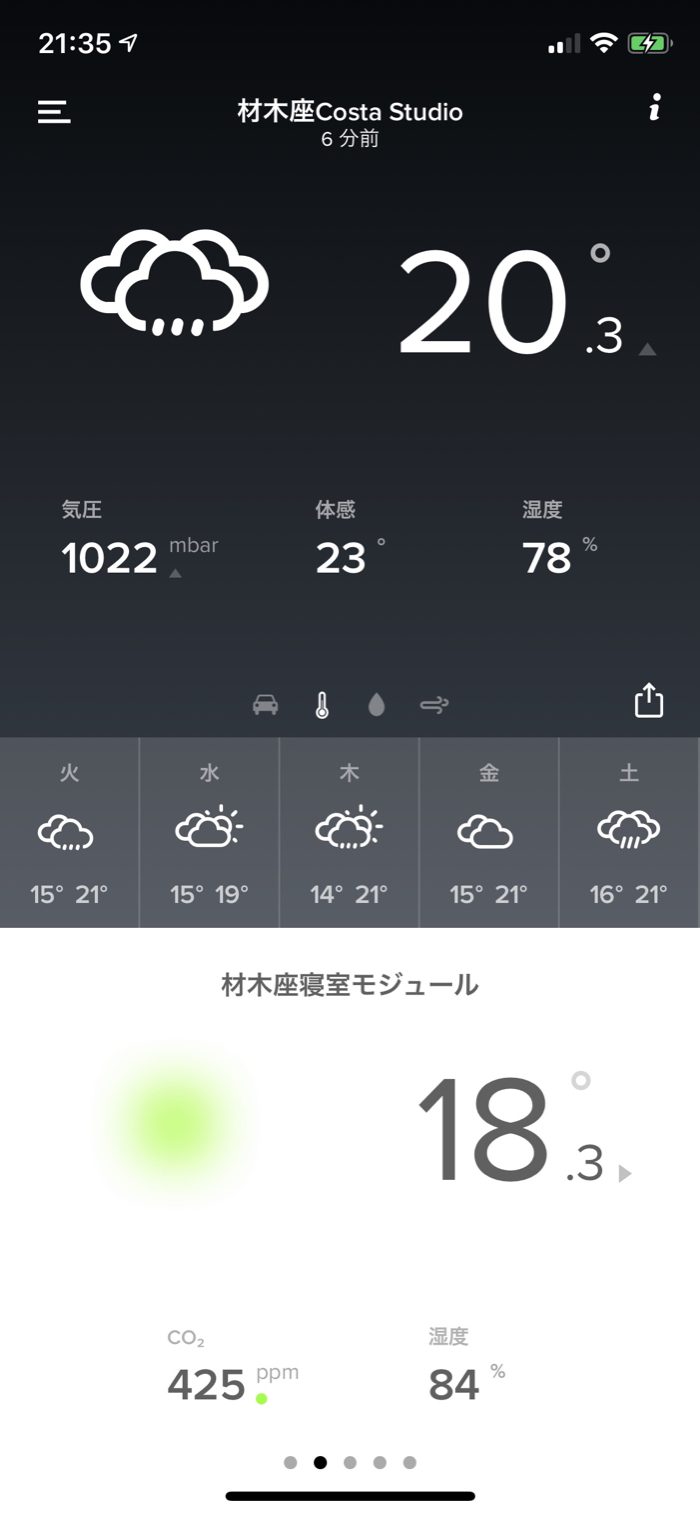700x1516 pixels.
Task: Open the hamburger menu
Action: (x=54, y=112)
